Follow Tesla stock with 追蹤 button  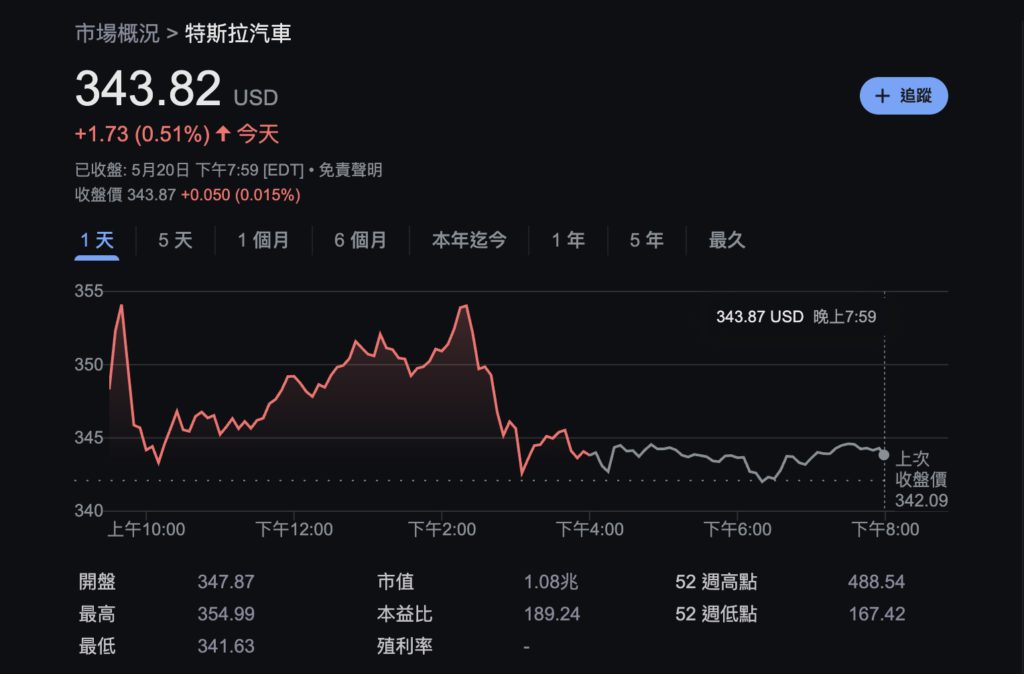[903, 96]
